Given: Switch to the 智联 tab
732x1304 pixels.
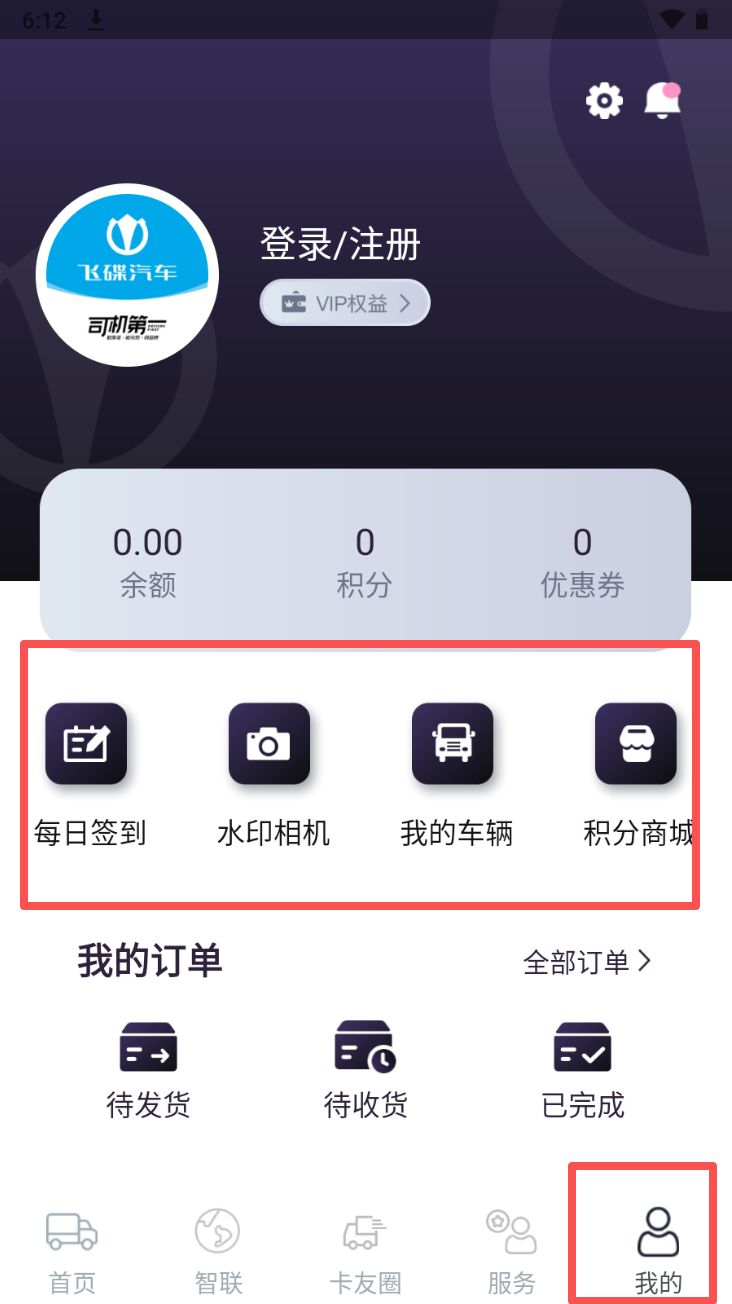Looking at the screenshot, I should coord(218,1250).
